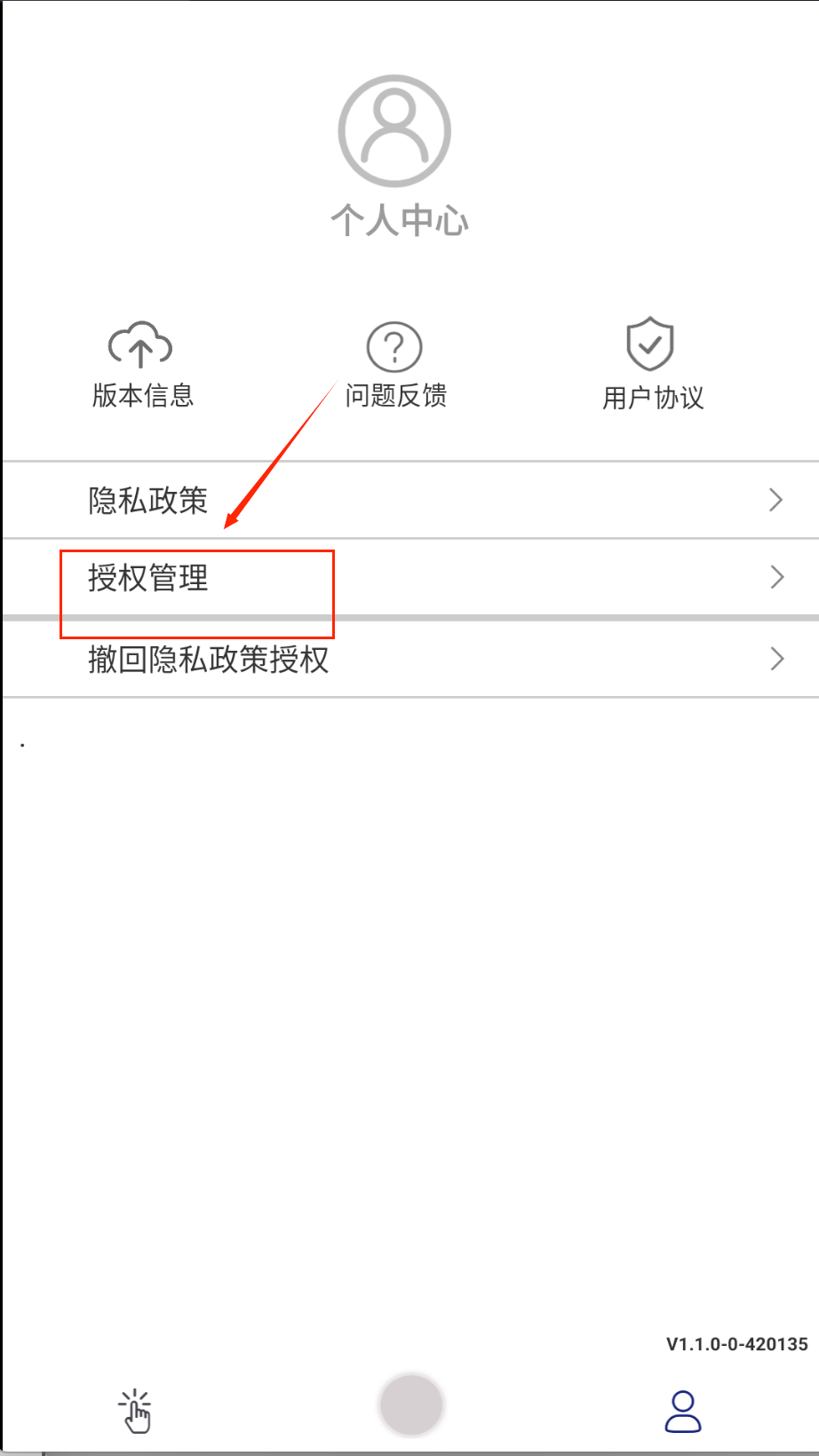This screenshot has width=819, height=1456.
Task: Switch to the touch gesture tab
Action: [135, 1411]
